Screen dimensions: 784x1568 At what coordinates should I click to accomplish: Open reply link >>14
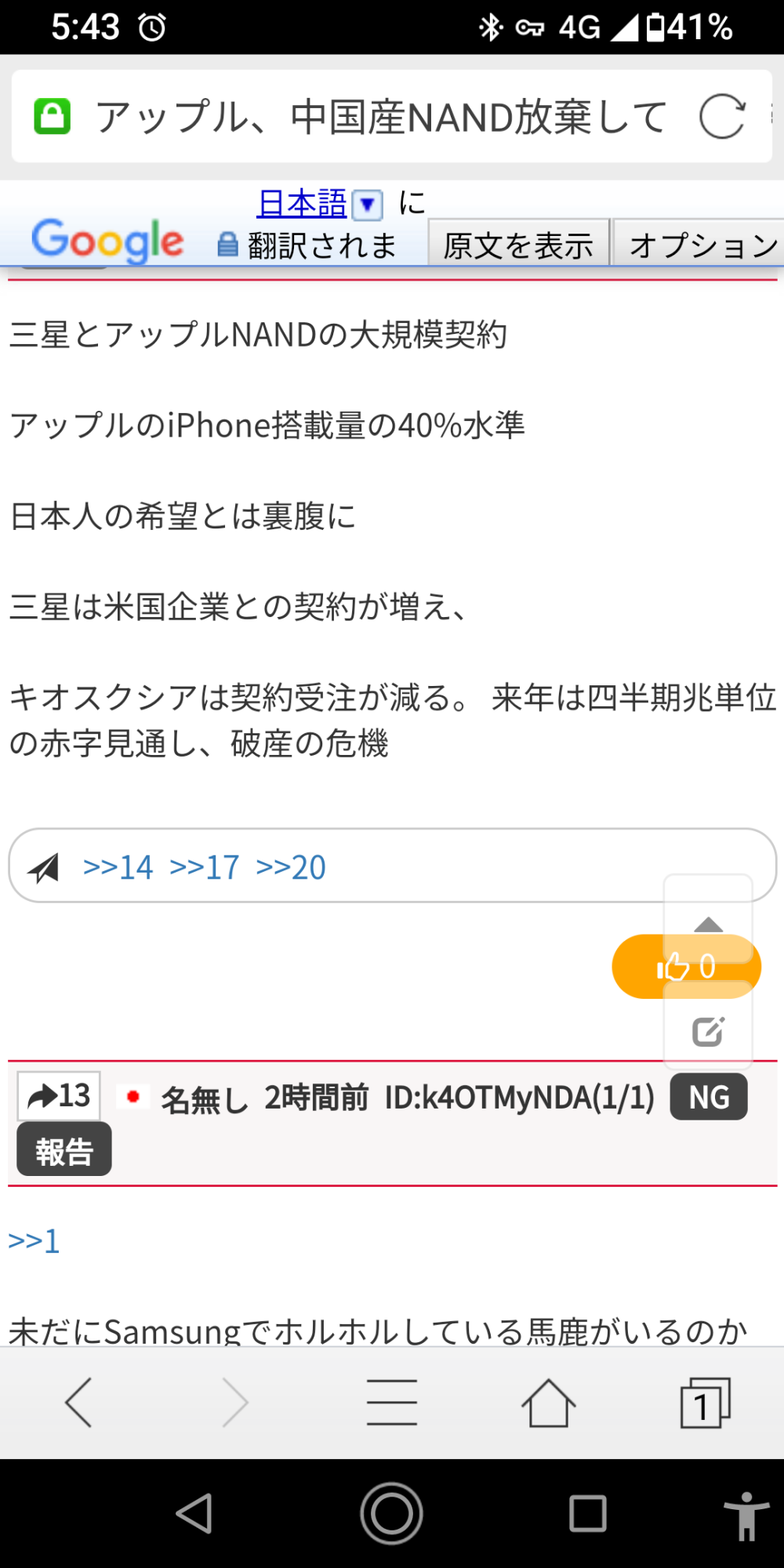pos(118,867)
